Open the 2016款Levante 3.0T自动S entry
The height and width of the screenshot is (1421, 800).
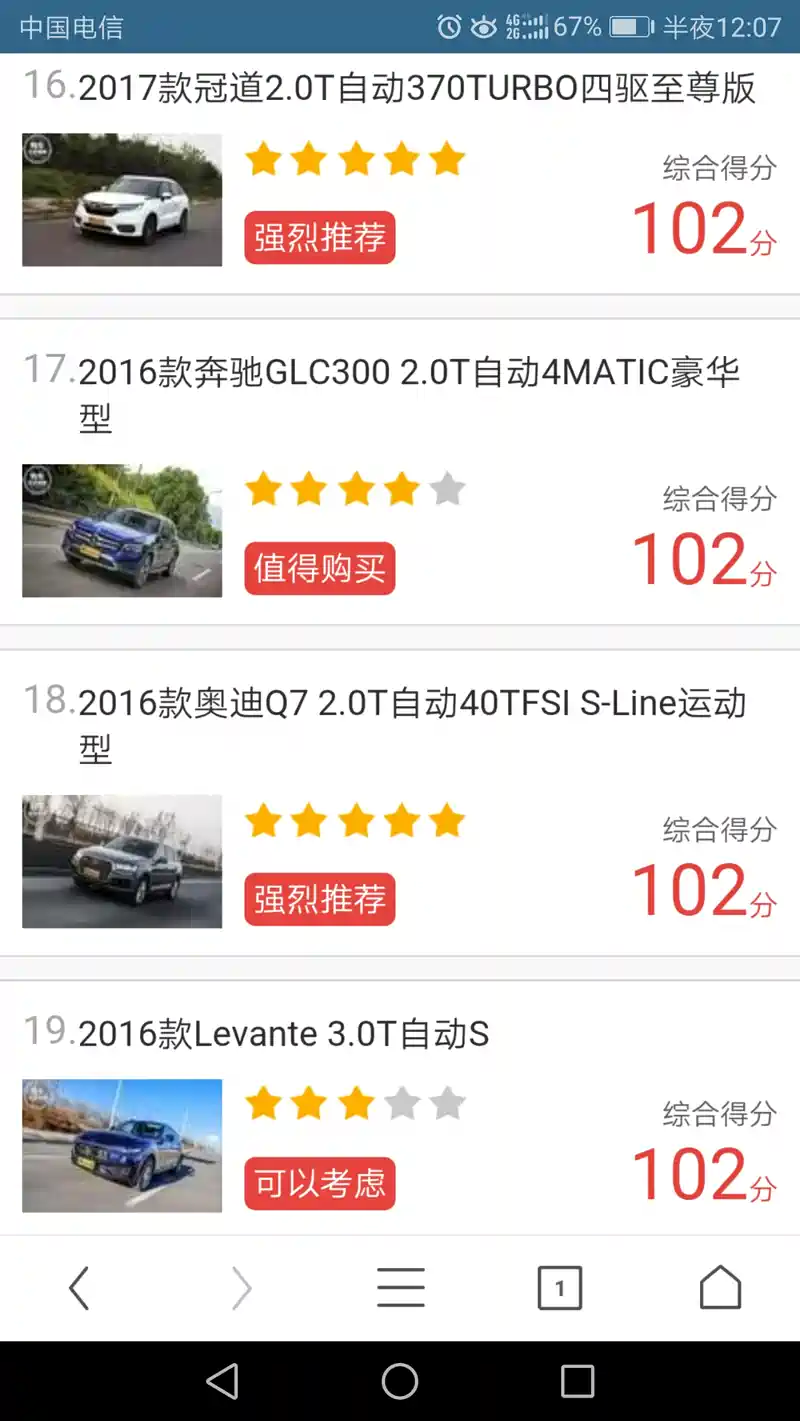click(x=400, y=1108)
